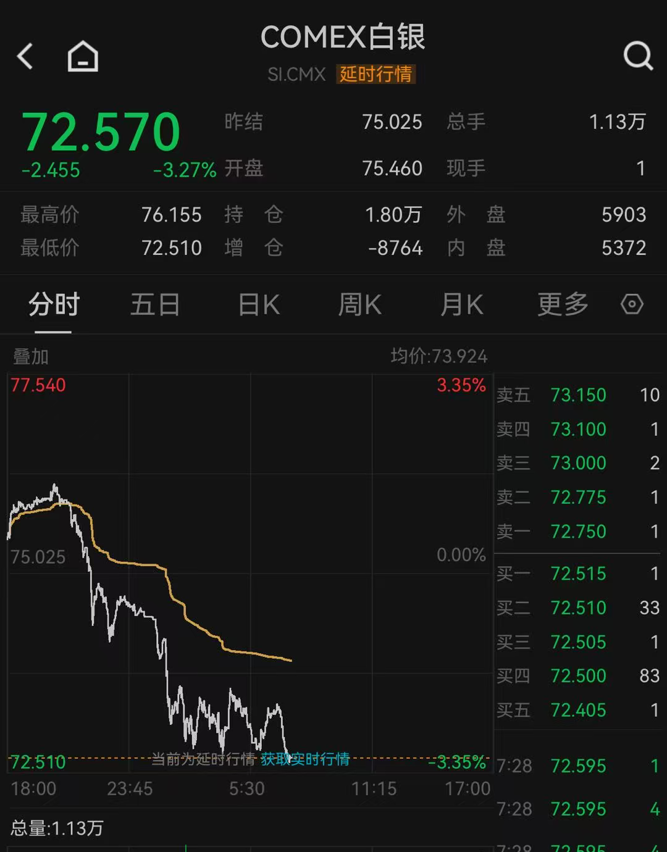Image resolution: width=667 pixels, height=852 pixels.
Task: Open chart settings hexagon icon
Action: (632, 304)
